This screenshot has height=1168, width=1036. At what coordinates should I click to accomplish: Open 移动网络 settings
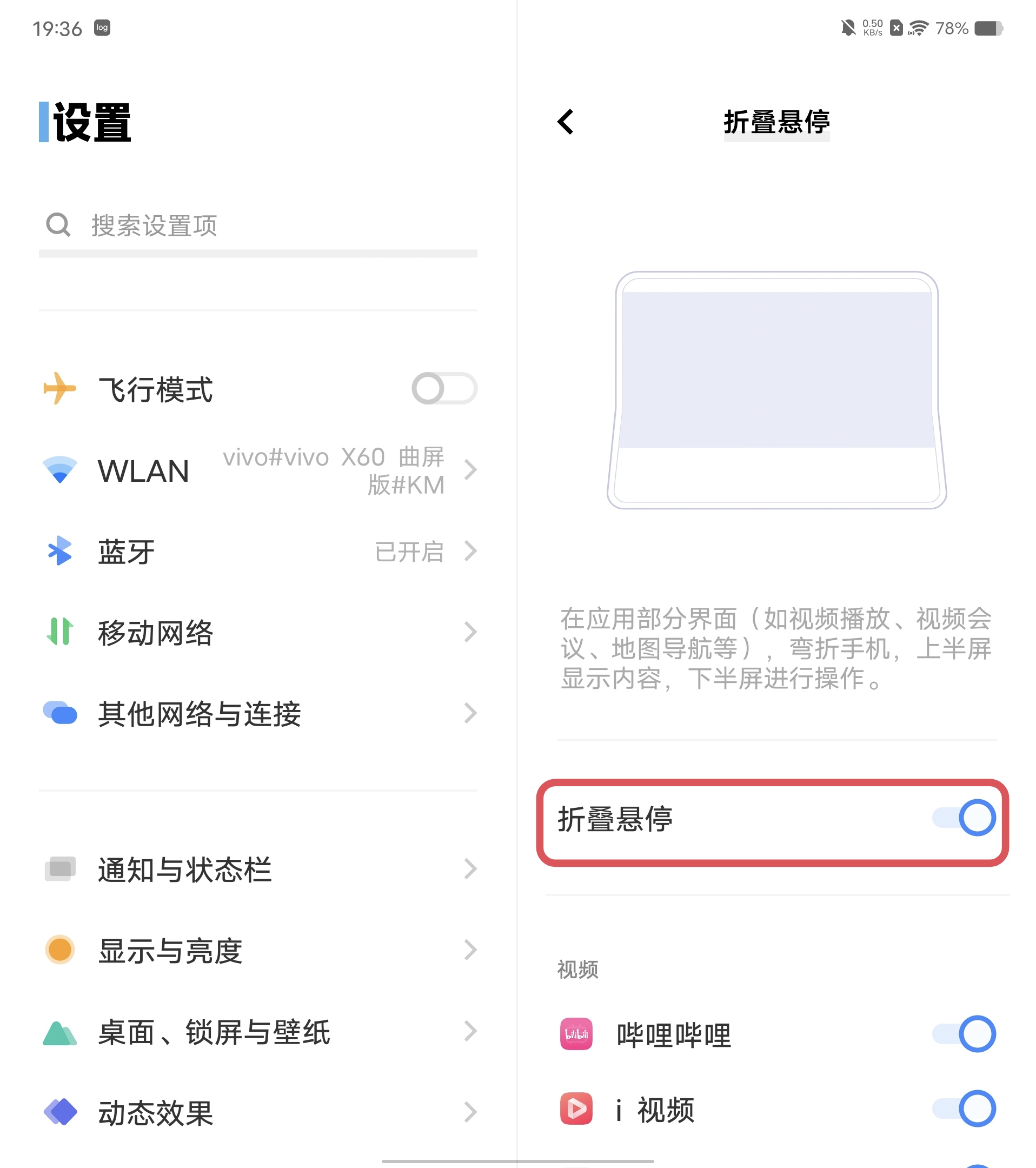[257, 633]
